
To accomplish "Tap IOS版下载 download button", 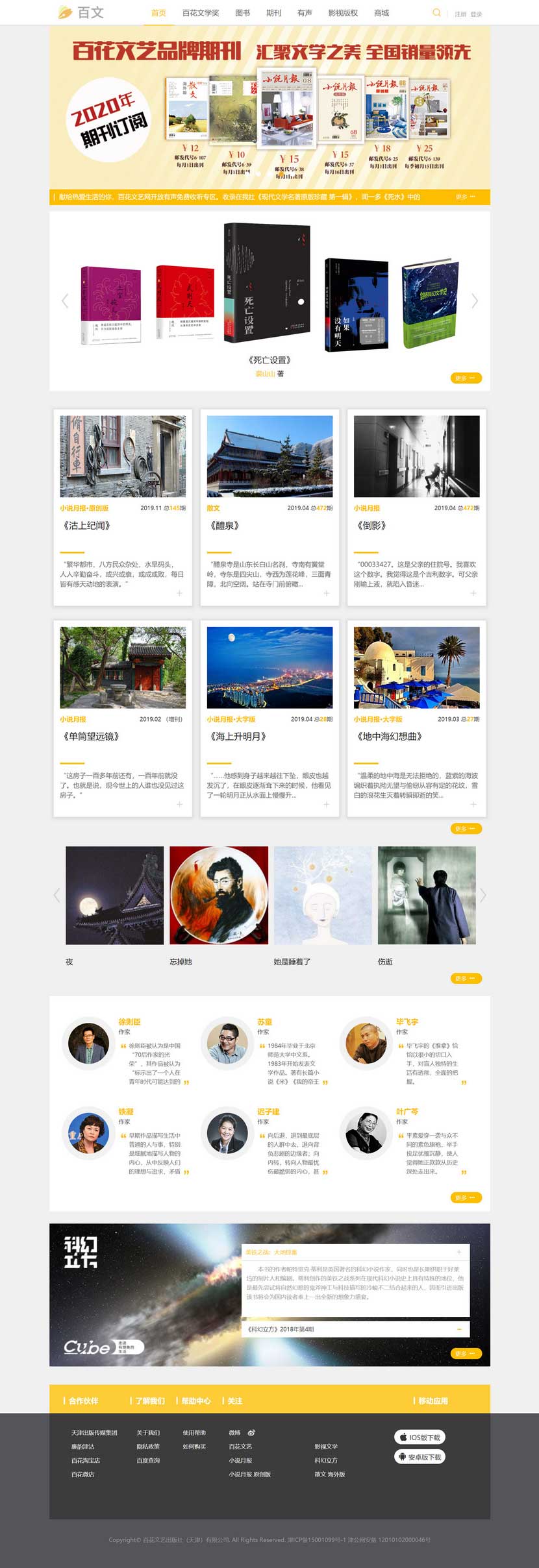I will click(420, 1437).
